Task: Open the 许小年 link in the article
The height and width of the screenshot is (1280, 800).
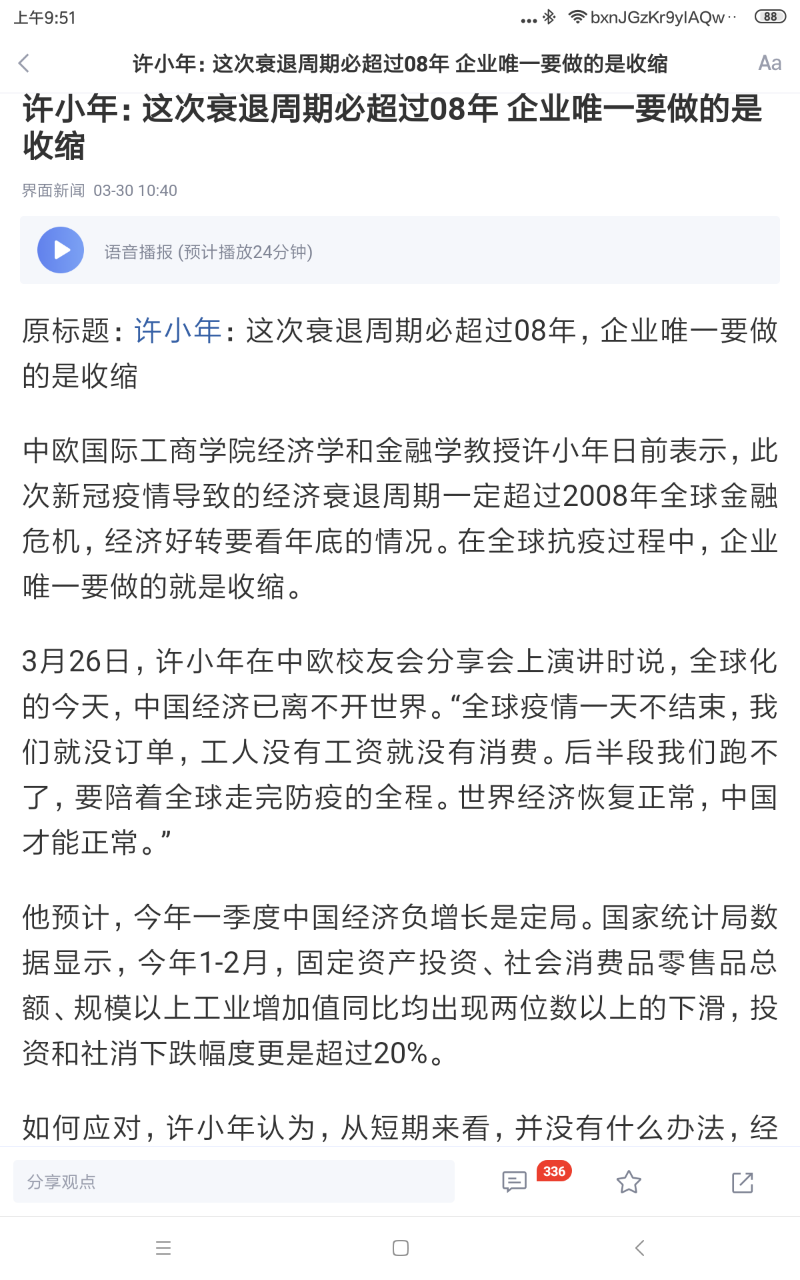Action: 178,330
